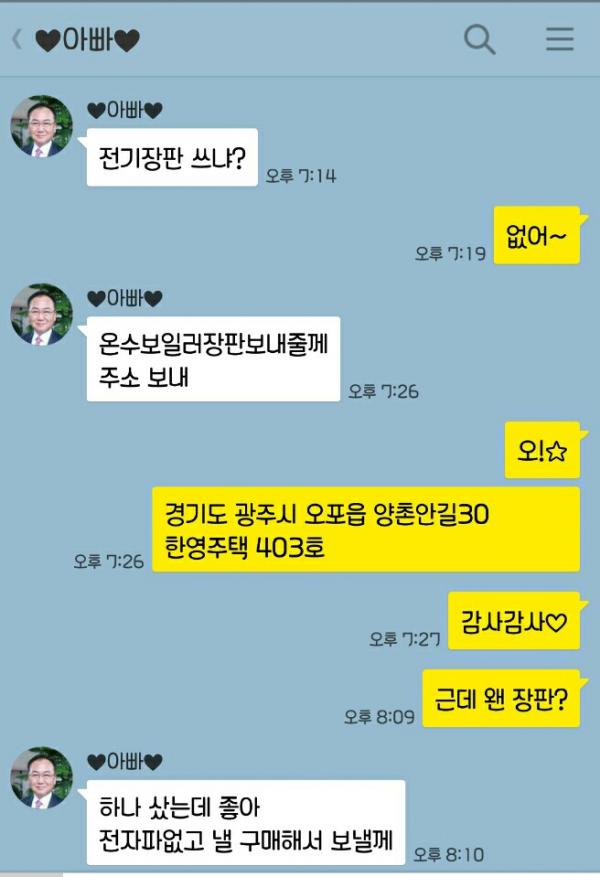Search within this conversation
Image resolution: width=600 pixels, height=877 pixels.
(480, 39)
